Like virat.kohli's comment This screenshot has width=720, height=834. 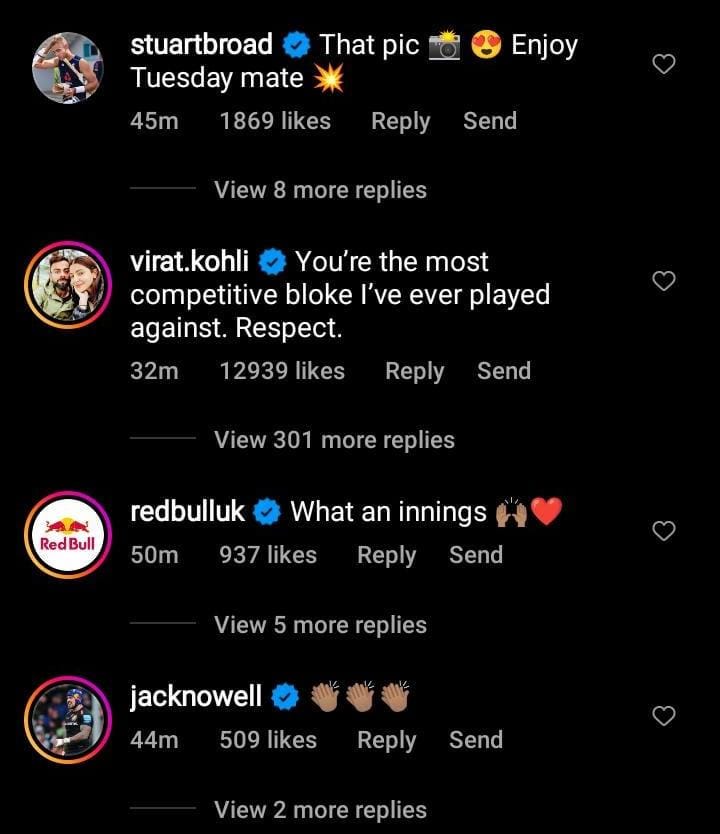pos(663,281)
